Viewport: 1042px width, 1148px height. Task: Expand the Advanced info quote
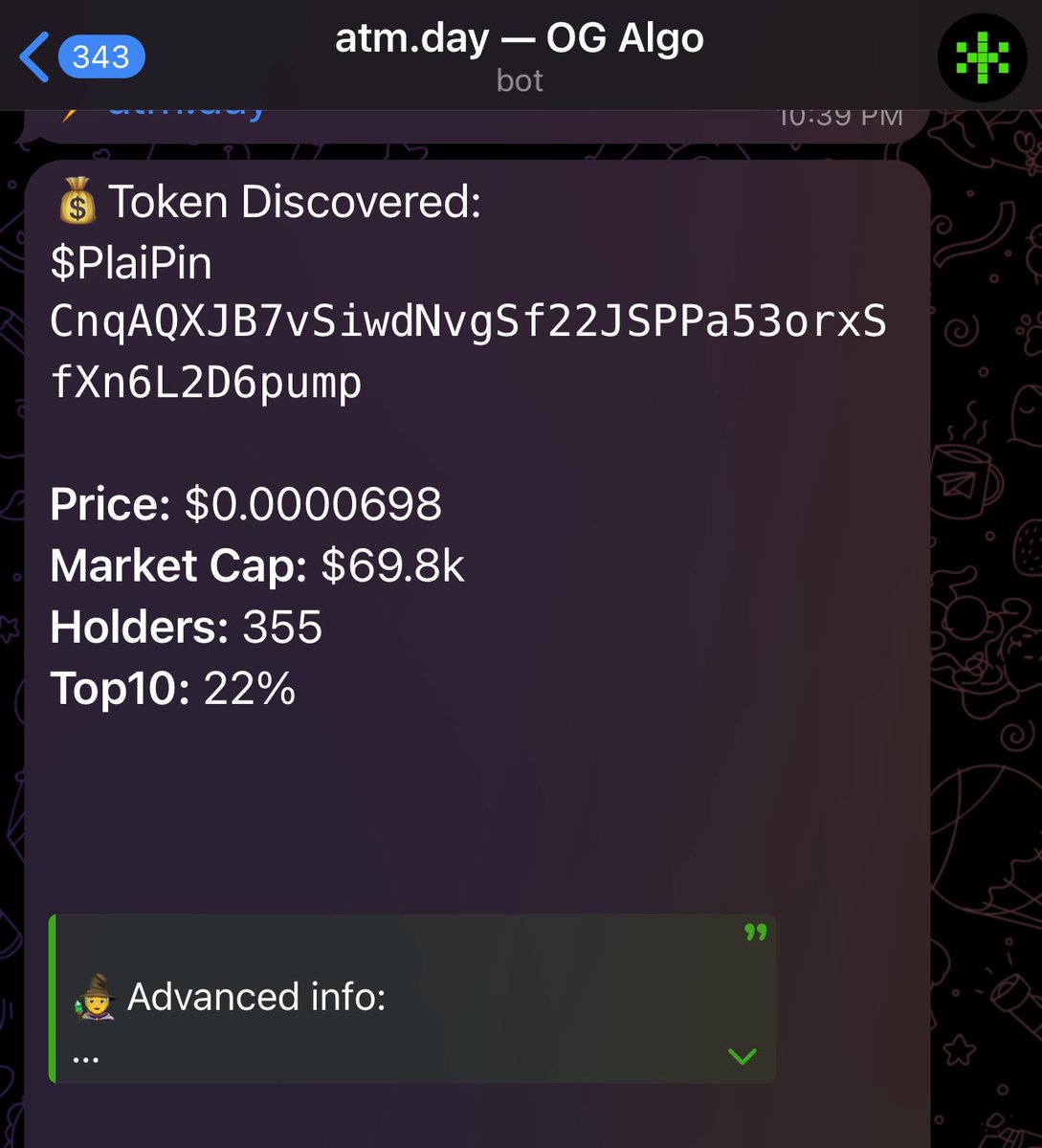pyautogui.click(x=742, y=1056)
